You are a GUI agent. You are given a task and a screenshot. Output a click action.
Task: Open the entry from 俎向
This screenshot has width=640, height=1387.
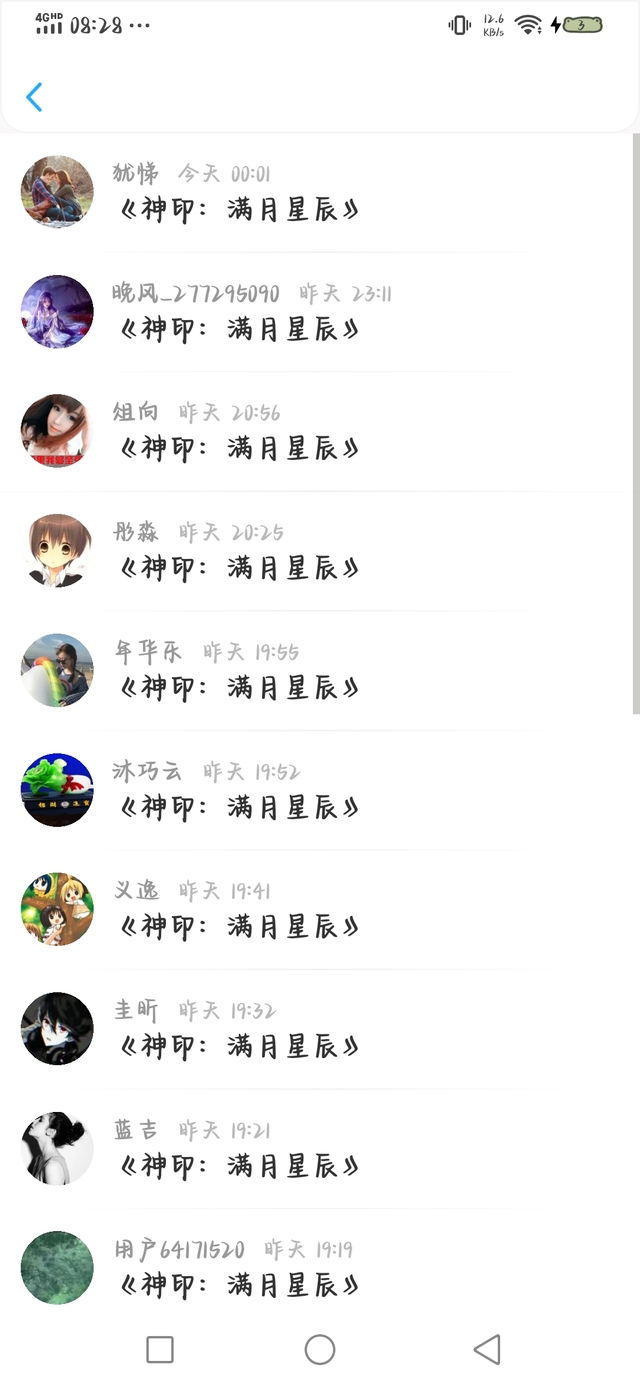coord(240,449)
